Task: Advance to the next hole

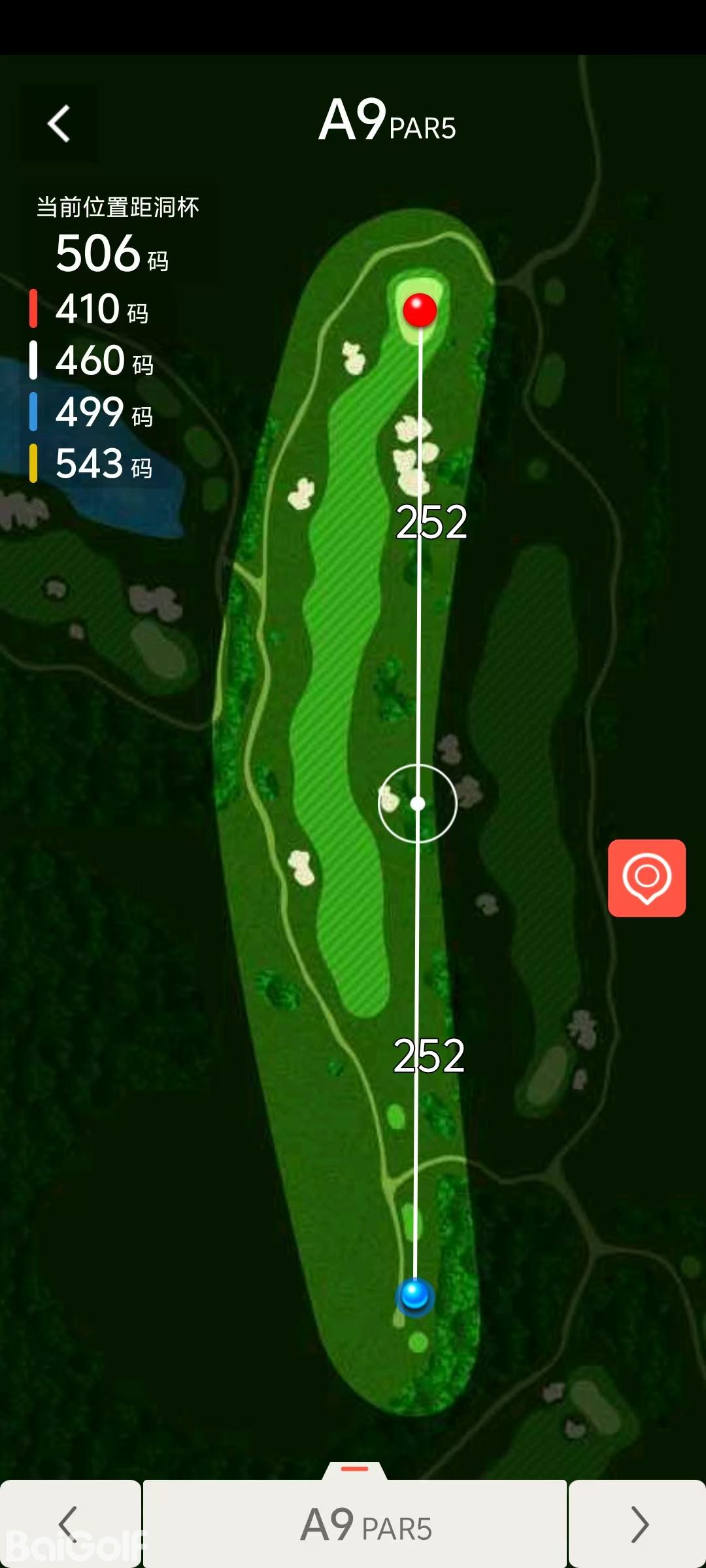Action: 637,1524
